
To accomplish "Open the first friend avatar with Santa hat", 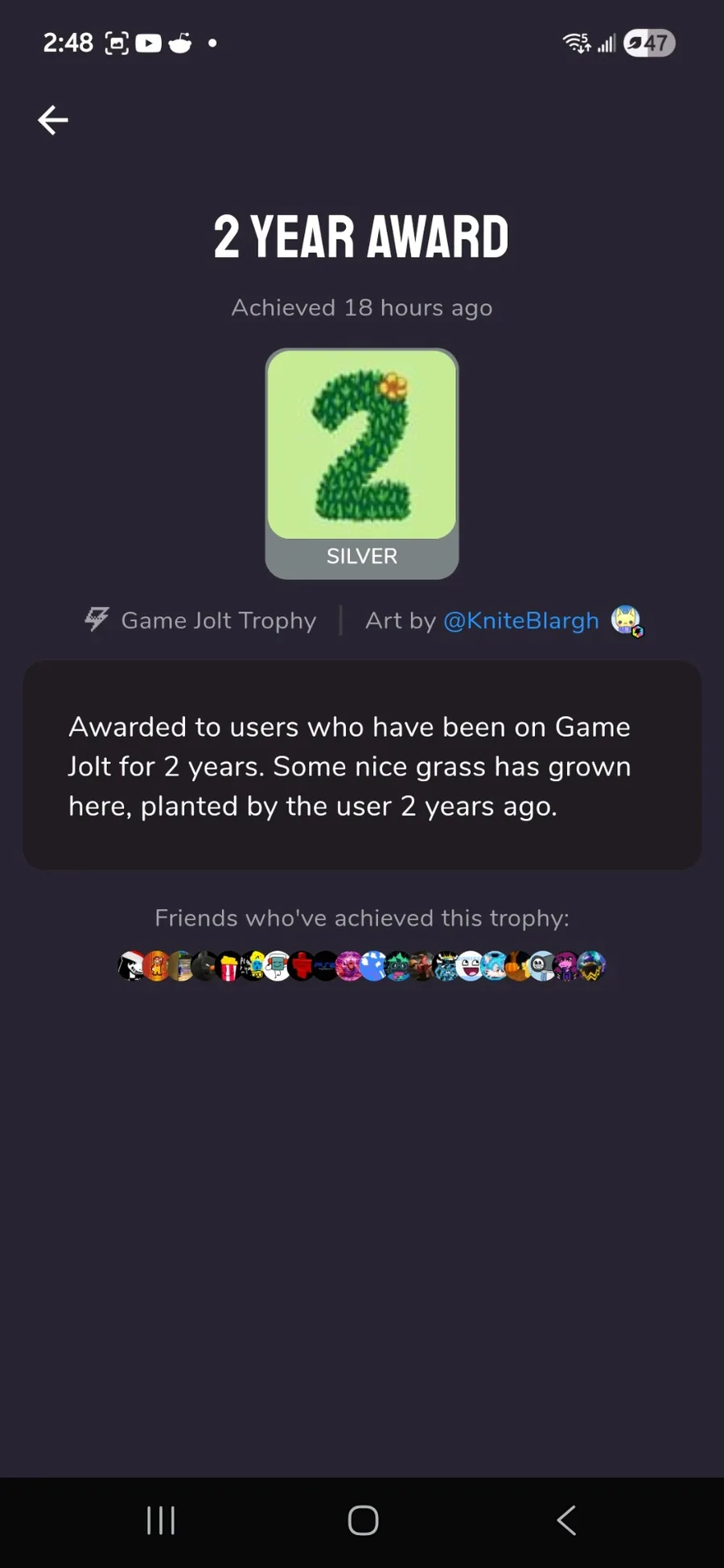I will [x=131, y=965].
